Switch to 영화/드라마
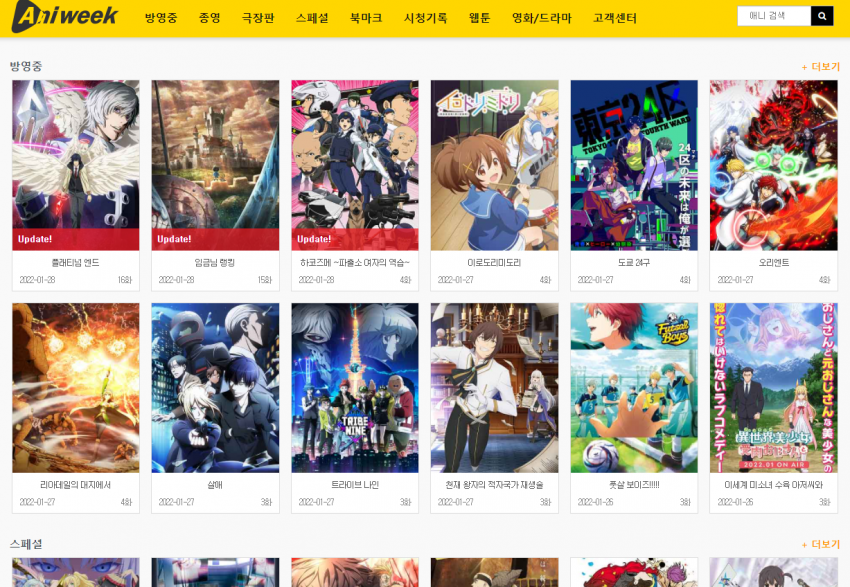This screenshot has height=587, width=850. (542, 18)
